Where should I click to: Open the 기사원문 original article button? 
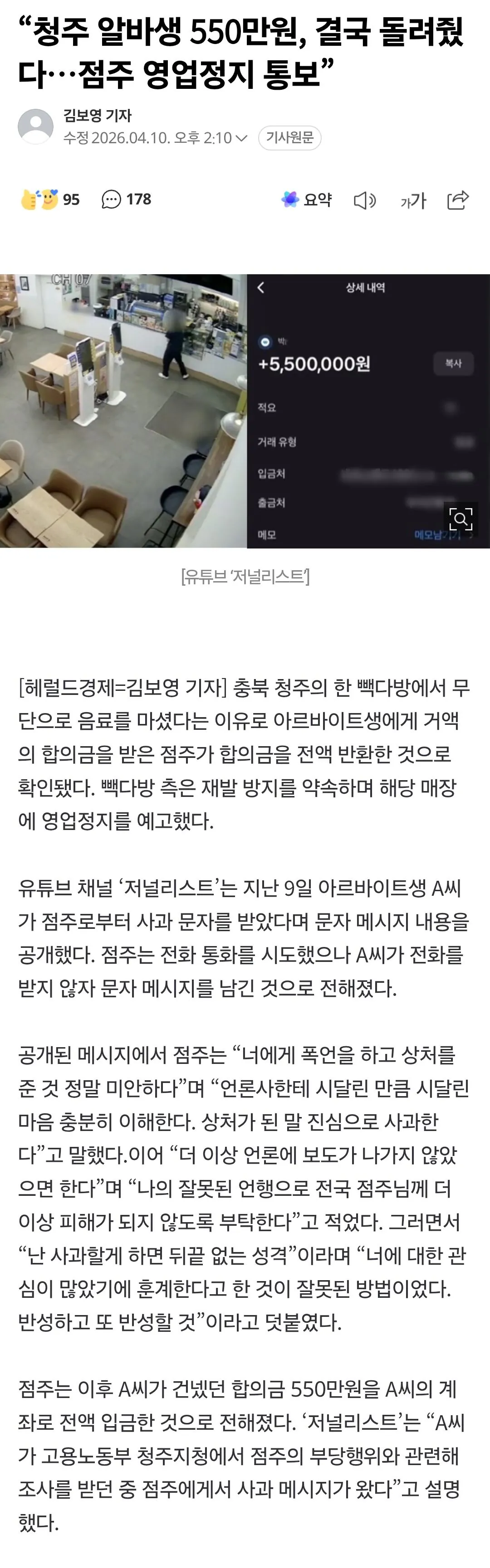(289, 137)
